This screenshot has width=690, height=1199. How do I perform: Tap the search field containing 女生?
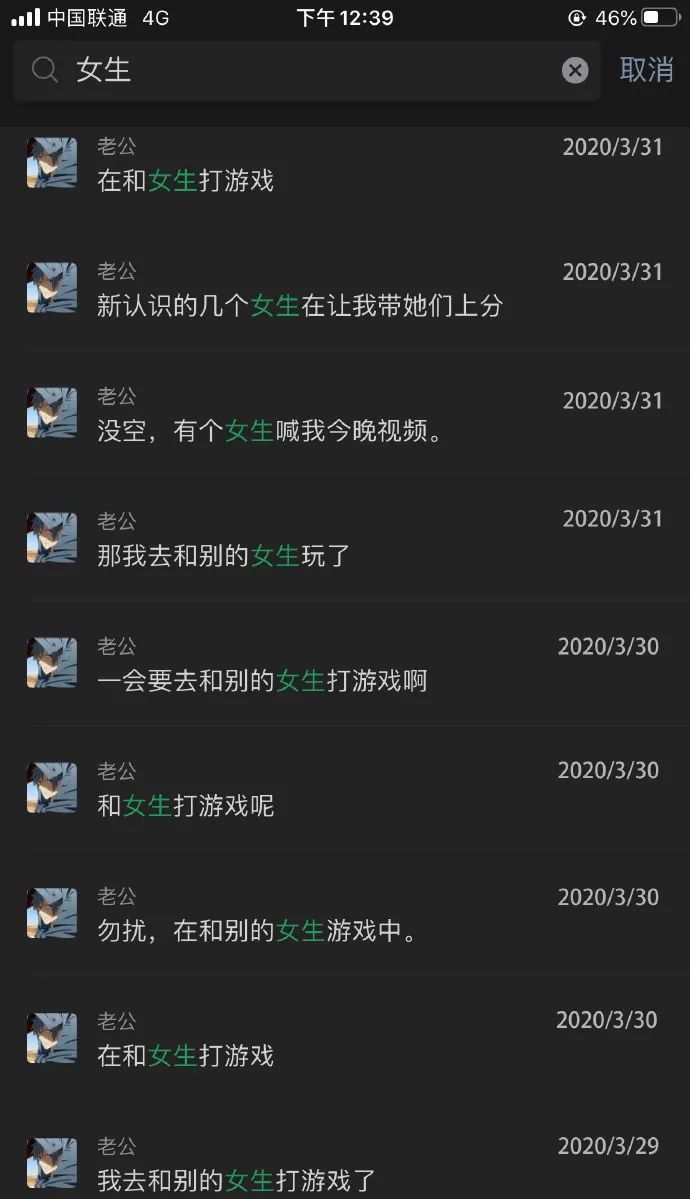pyautogui.click(x=300, y=70)
